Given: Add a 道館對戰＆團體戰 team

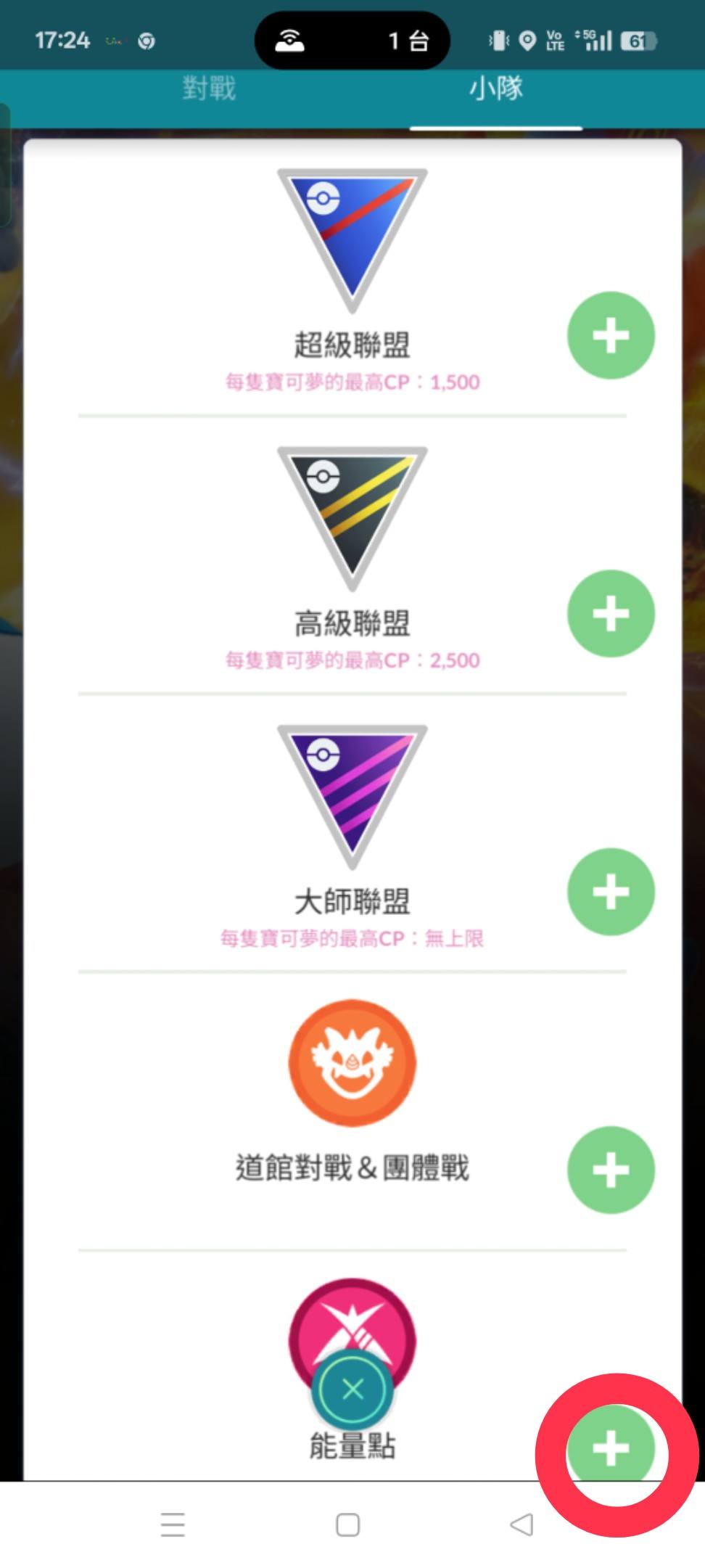Looking at the screenshot, I should coord(611,1170).
